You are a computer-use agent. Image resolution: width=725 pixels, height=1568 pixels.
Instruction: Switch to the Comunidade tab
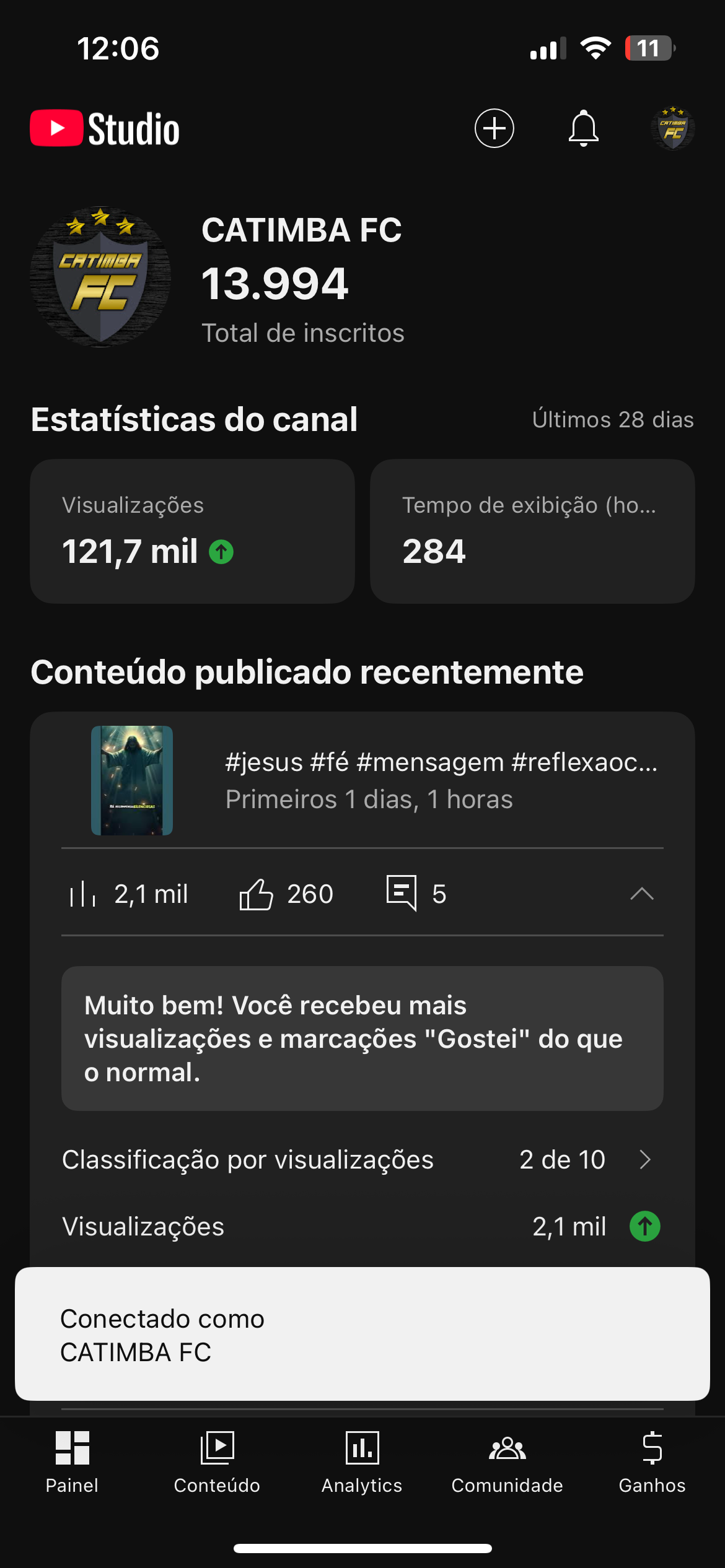point(507,1461)
